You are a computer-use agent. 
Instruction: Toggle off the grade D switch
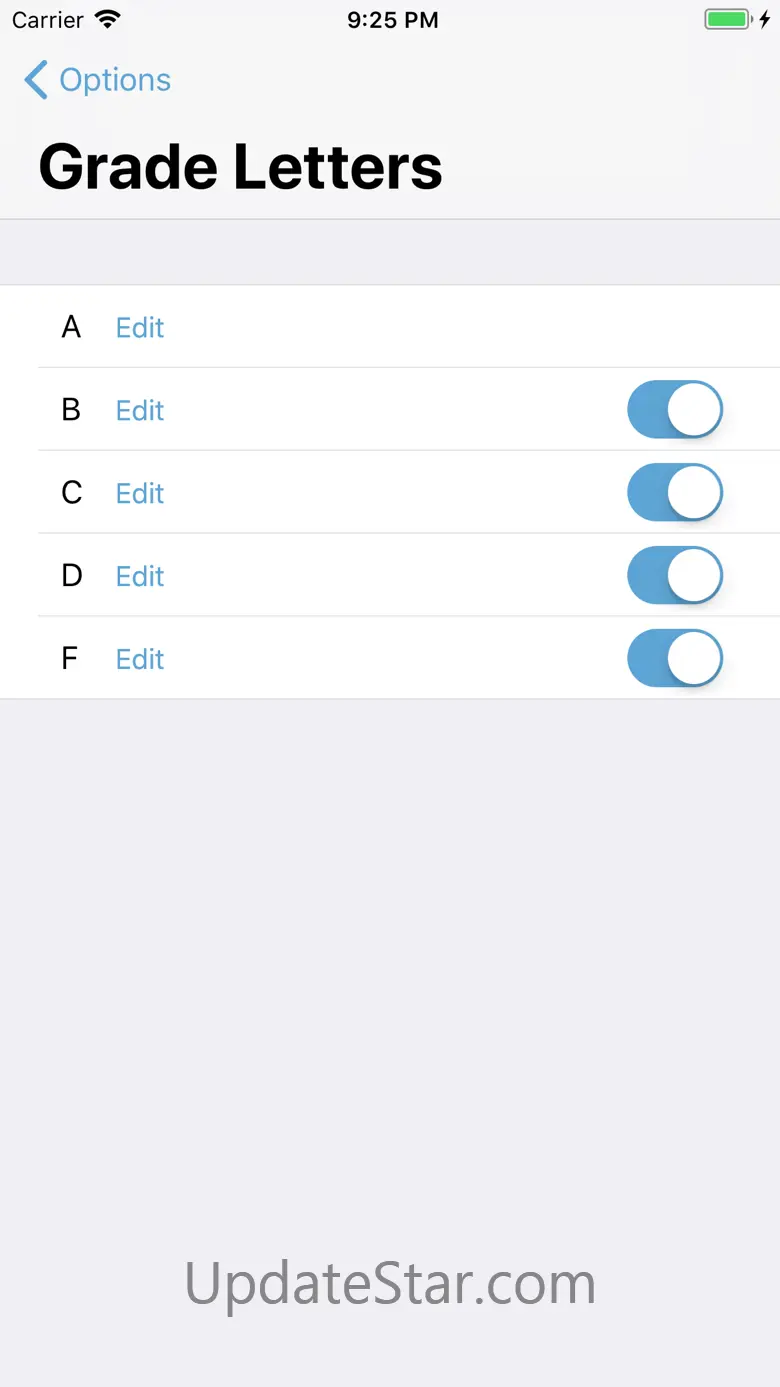click(x=675, y=575)
